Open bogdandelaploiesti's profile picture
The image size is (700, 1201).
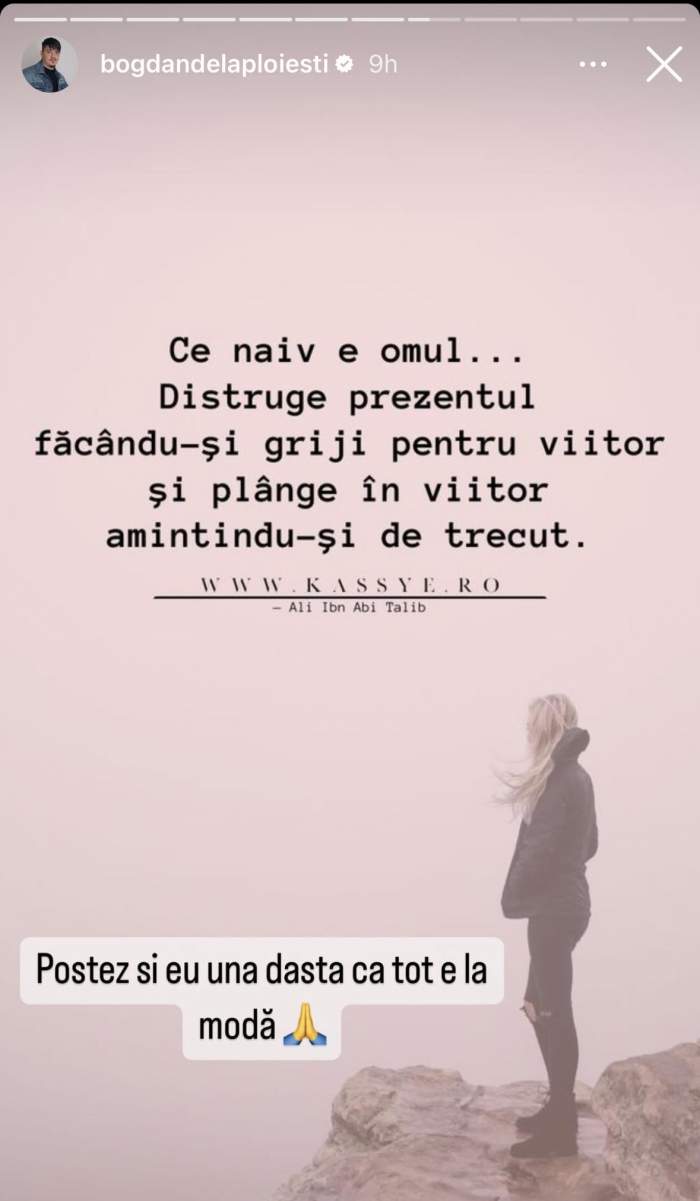tap(49, 65)
